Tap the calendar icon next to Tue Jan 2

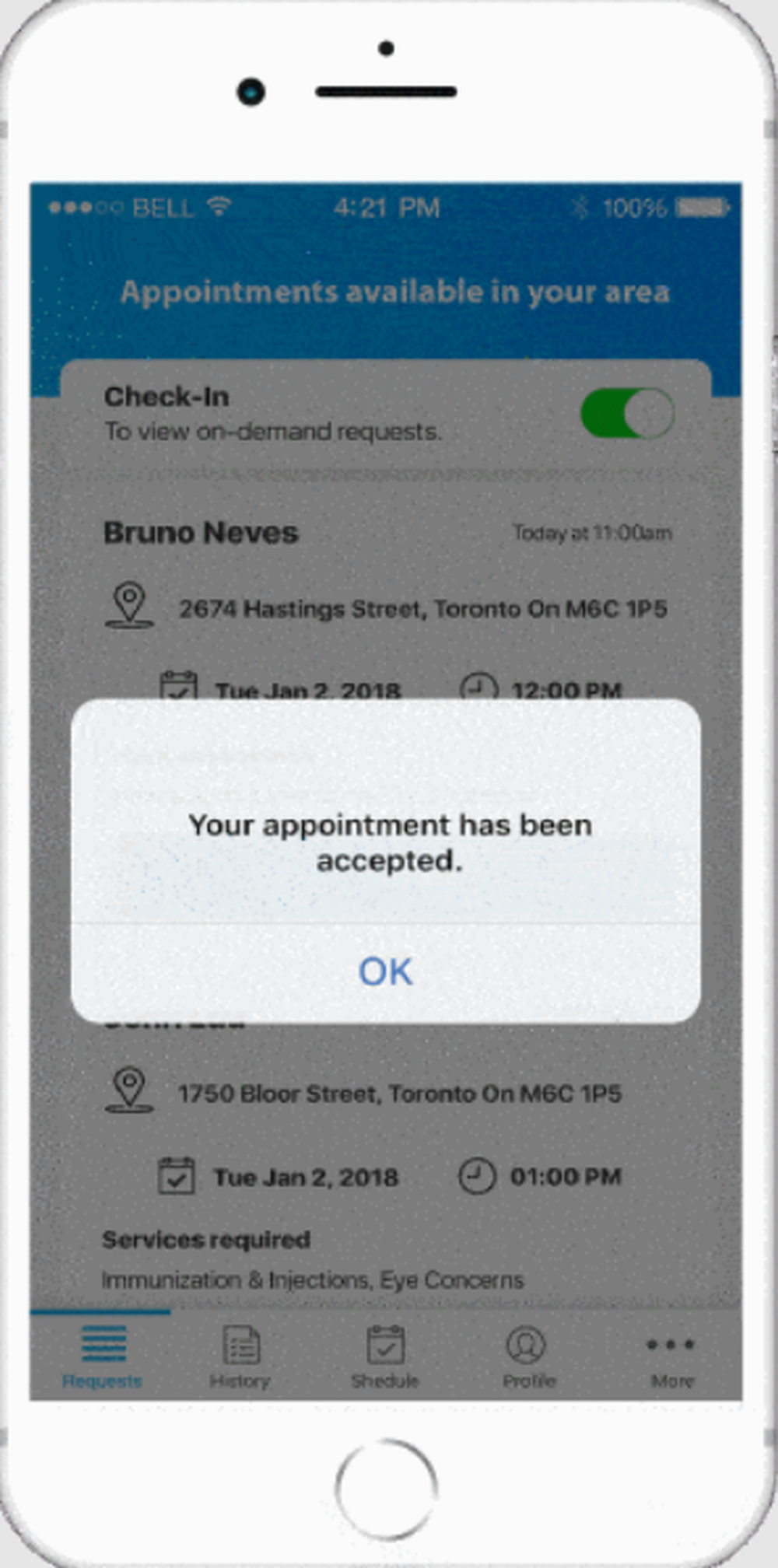point(180,688)
